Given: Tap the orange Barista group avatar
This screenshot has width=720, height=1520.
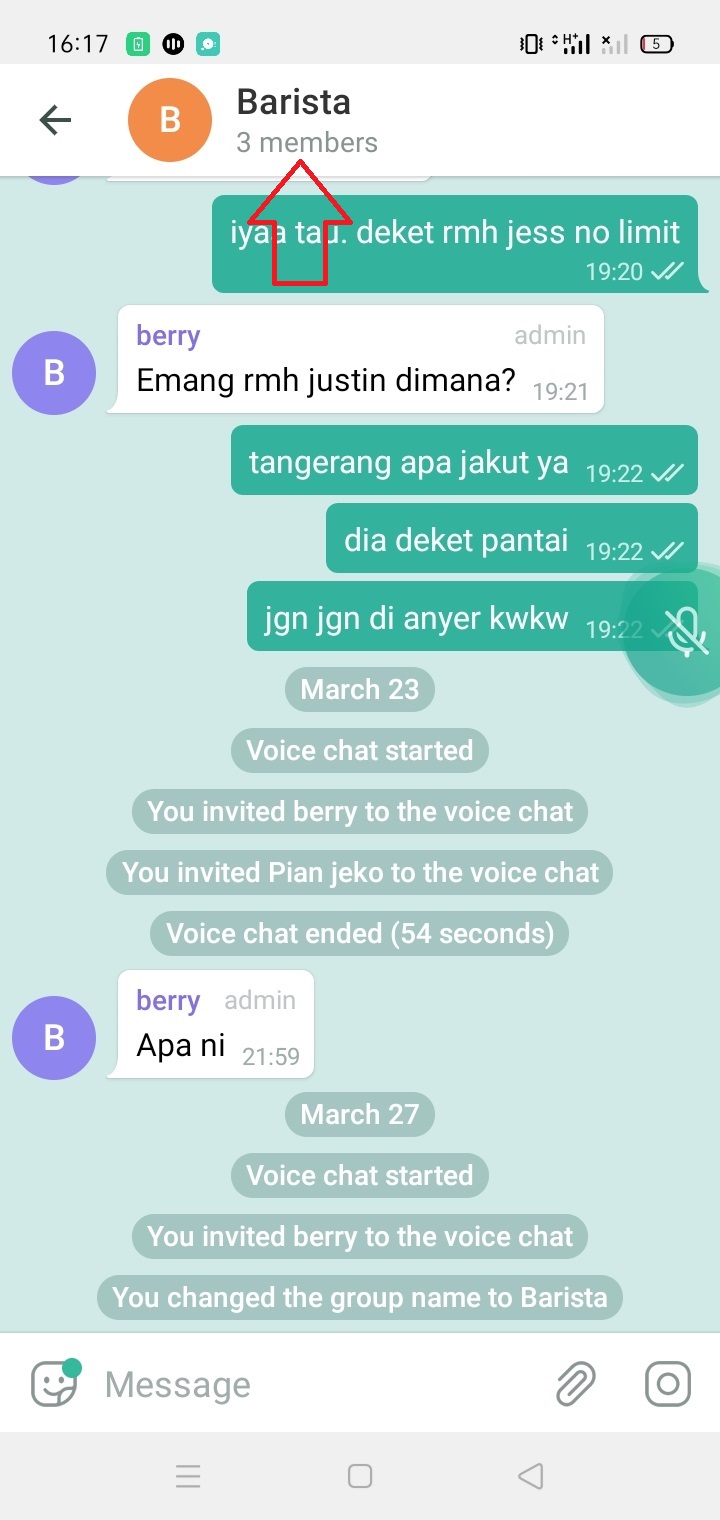Looking at the screenshot, I should (x=170, y=121).
